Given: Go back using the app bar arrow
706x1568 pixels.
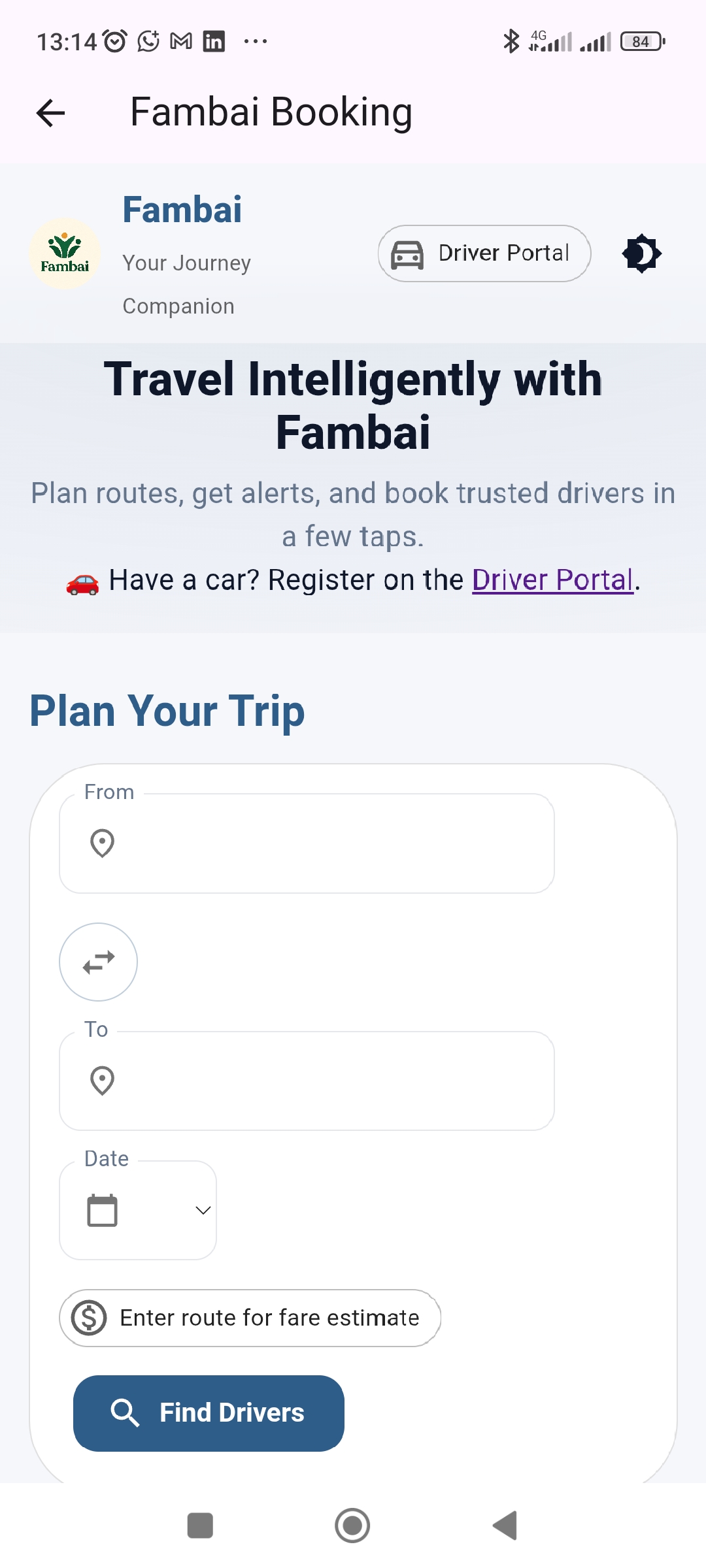Looking at the screenshot, I should pyautogui.click(x=50, y=113).
